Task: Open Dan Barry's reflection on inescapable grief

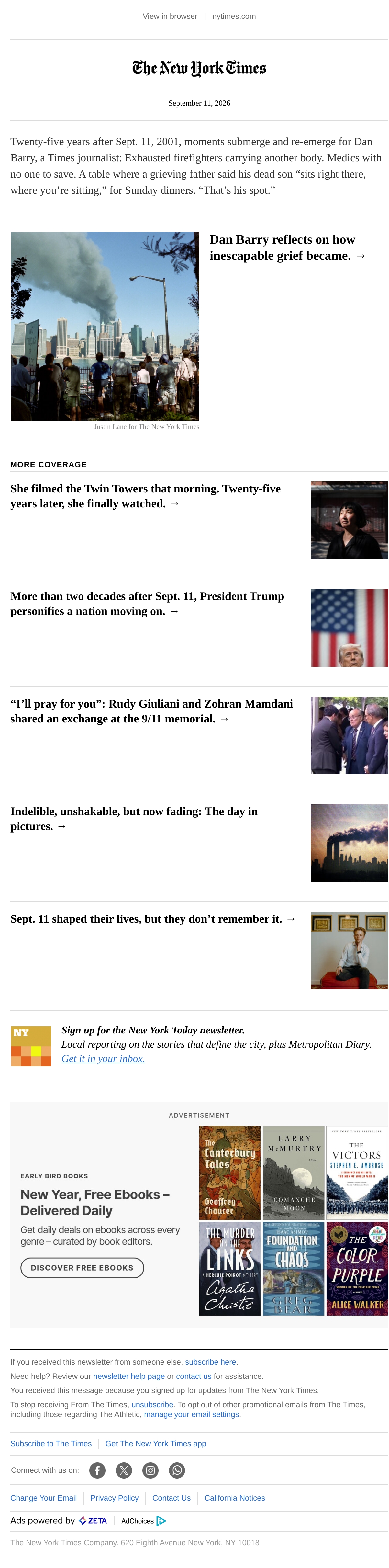Action: click(x=287, y=248)
